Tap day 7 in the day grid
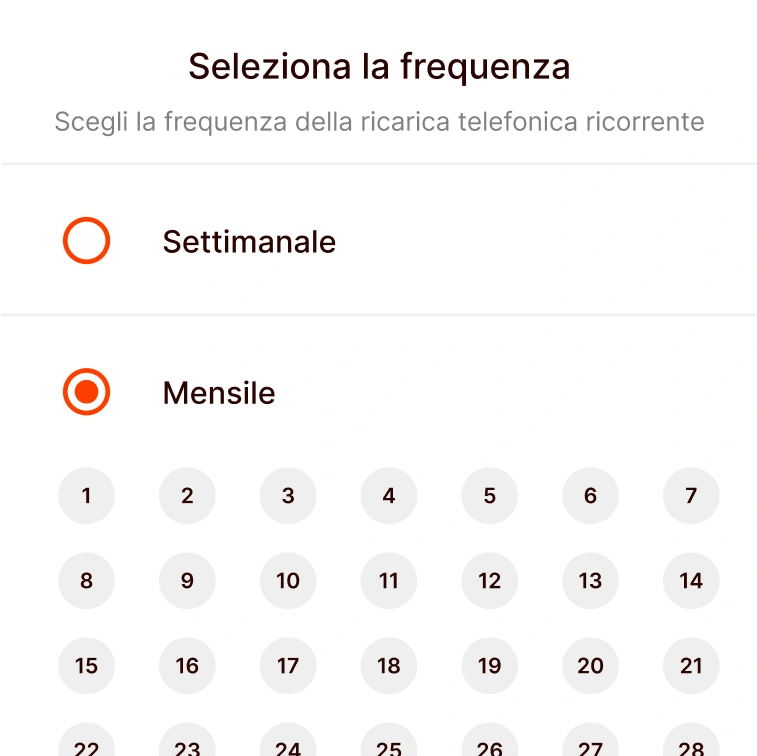 [x=691, y=495]
